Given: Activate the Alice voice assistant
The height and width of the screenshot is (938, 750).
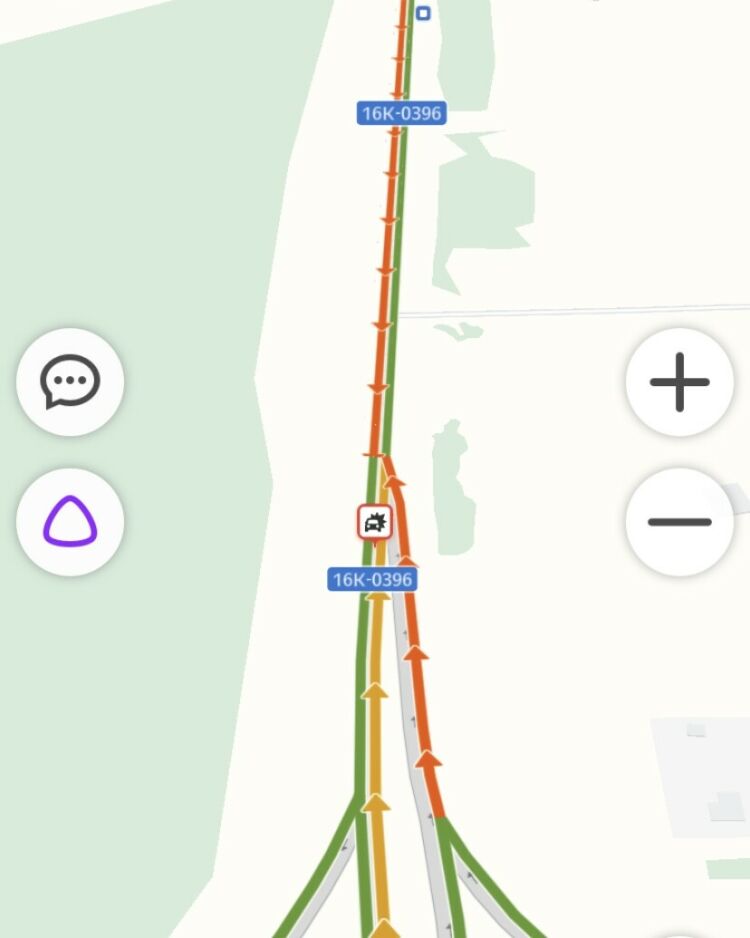Looking at the screenshot, I should [70, 522].
